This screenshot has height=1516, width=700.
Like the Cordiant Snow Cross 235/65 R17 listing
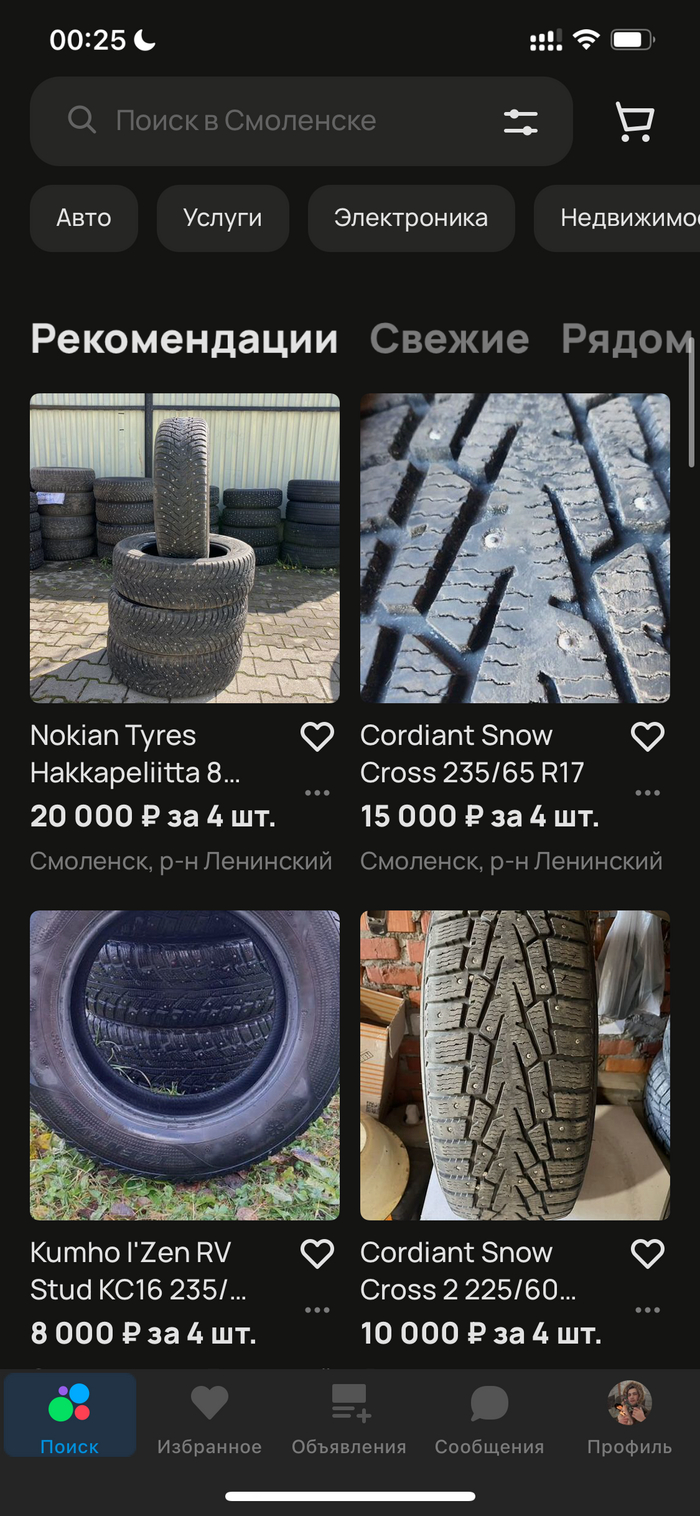[x=647, y=737]
